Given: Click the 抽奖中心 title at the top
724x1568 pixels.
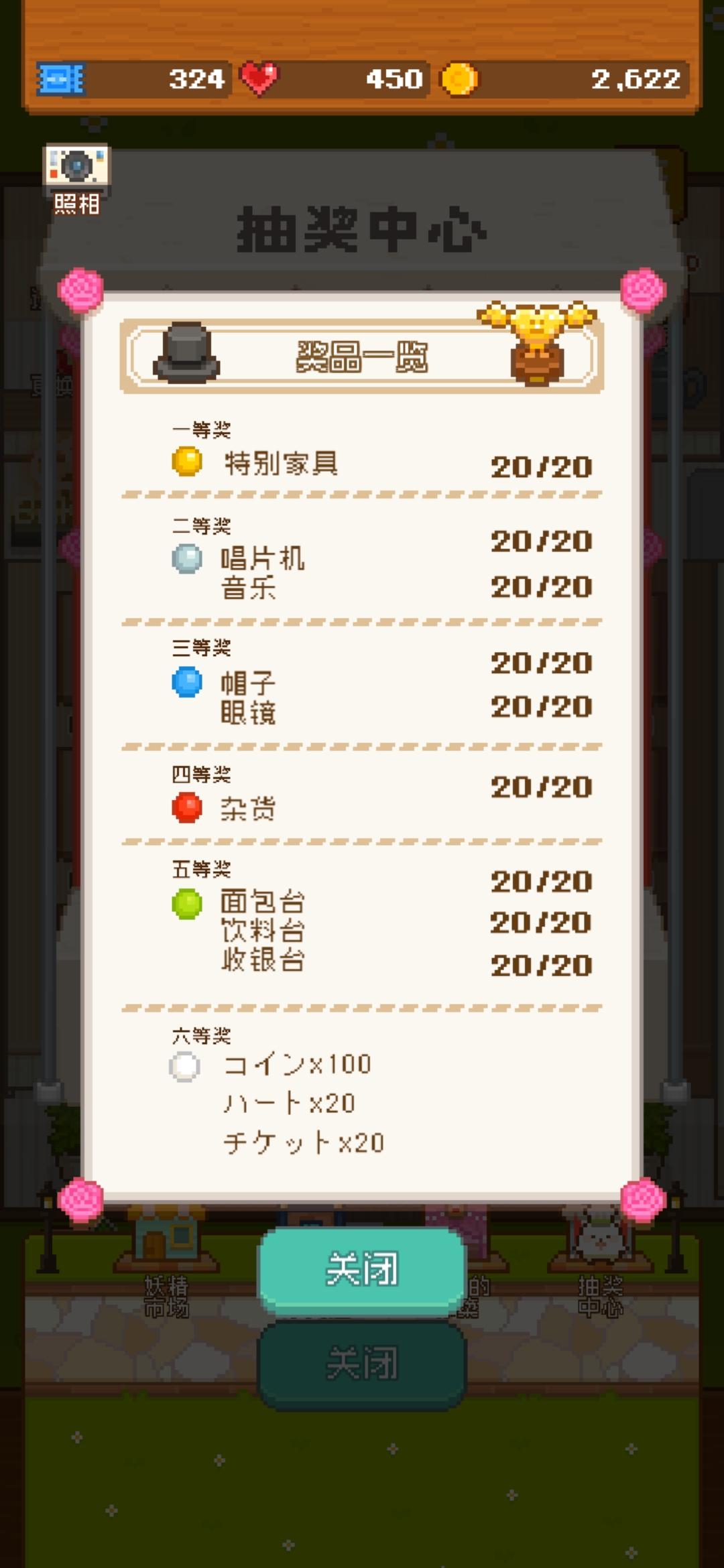Looking at the screenshot, I should [x=362, y=230].
